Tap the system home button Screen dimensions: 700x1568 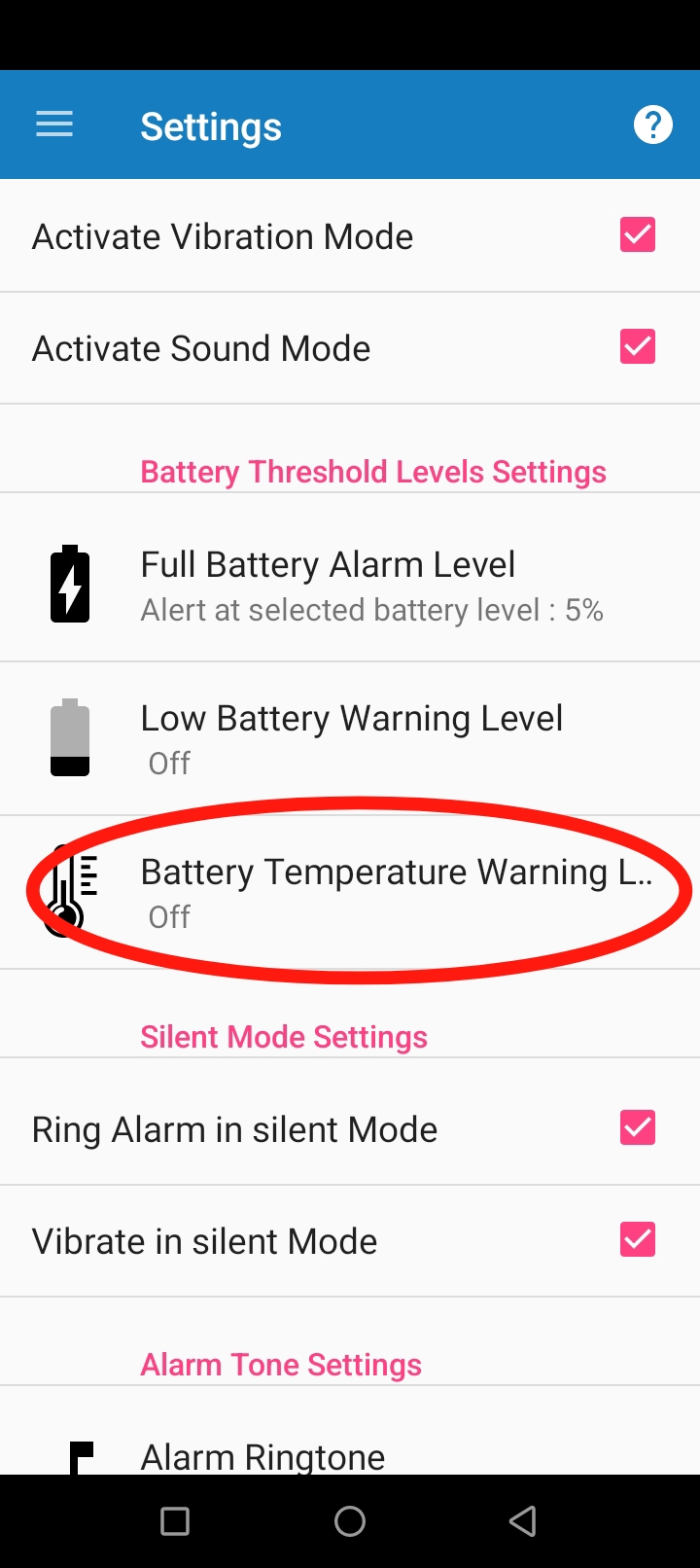pyautogui.click(x=350, y=1521)
